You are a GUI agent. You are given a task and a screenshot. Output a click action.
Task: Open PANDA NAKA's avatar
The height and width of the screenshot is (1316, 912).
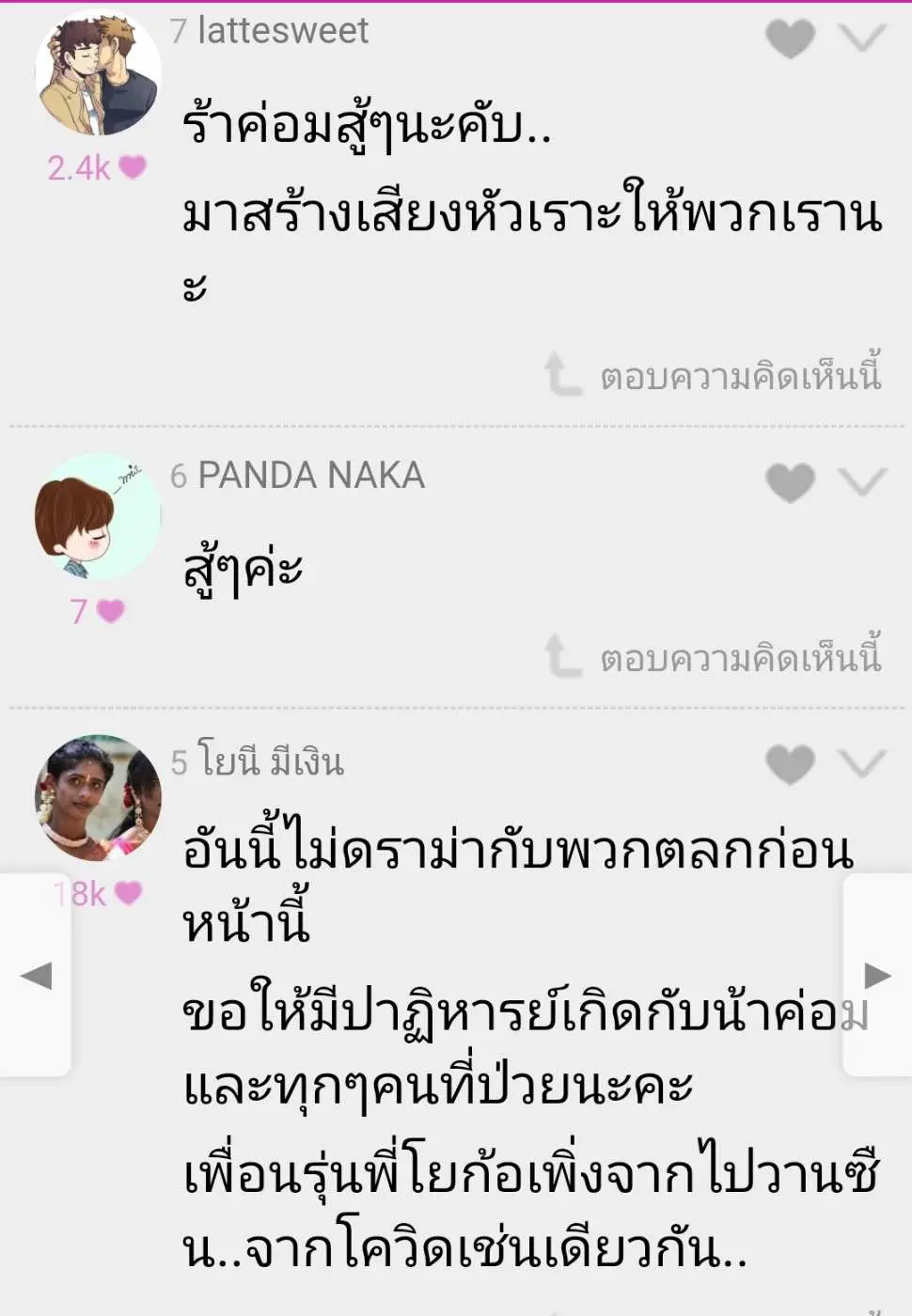tap(98, 516)
